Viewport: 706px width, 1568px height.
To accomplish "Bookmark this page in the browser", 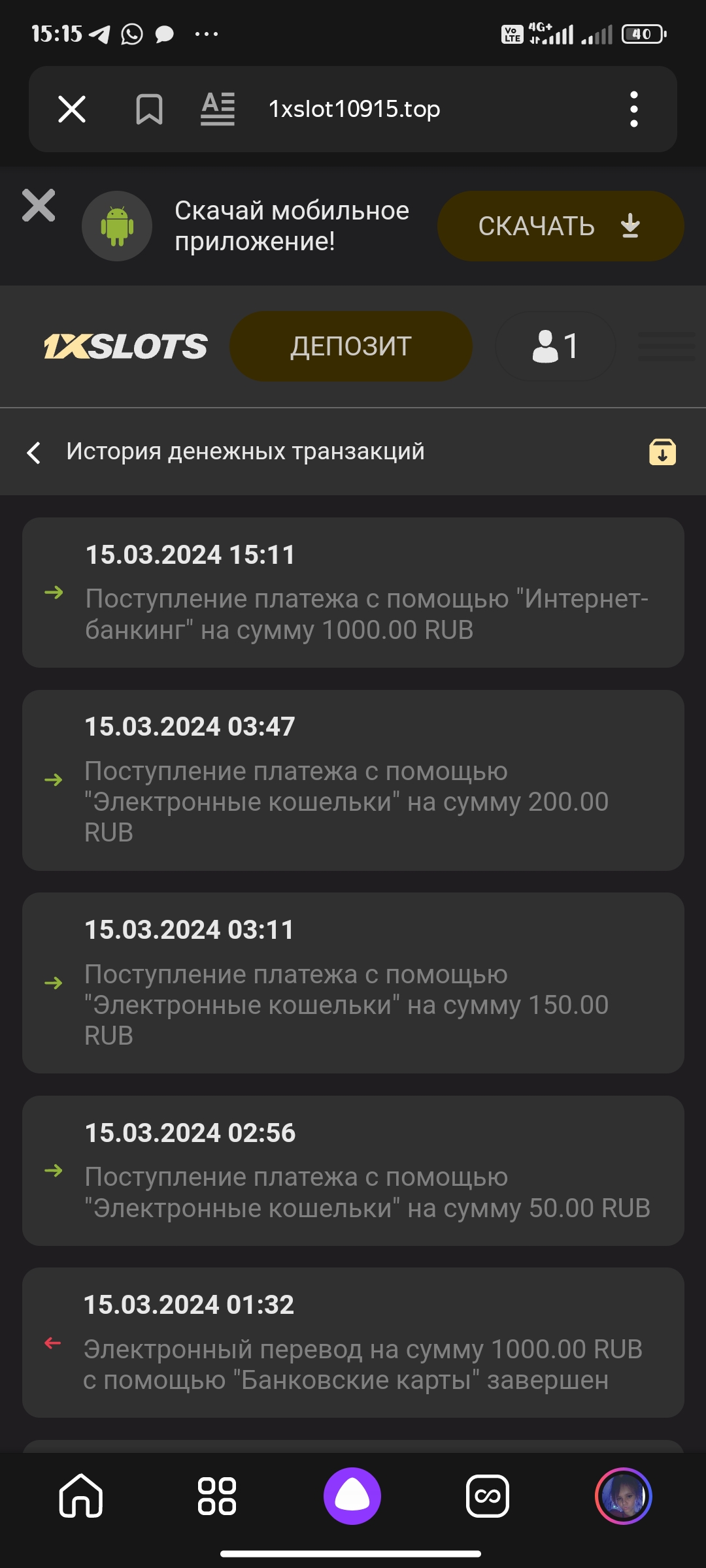I will [149, 109].
